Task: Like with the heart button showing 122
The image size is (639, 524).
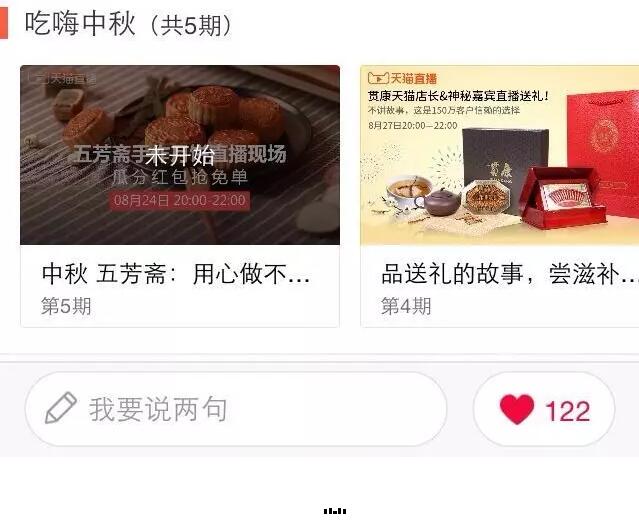Action: coord(543,409)
